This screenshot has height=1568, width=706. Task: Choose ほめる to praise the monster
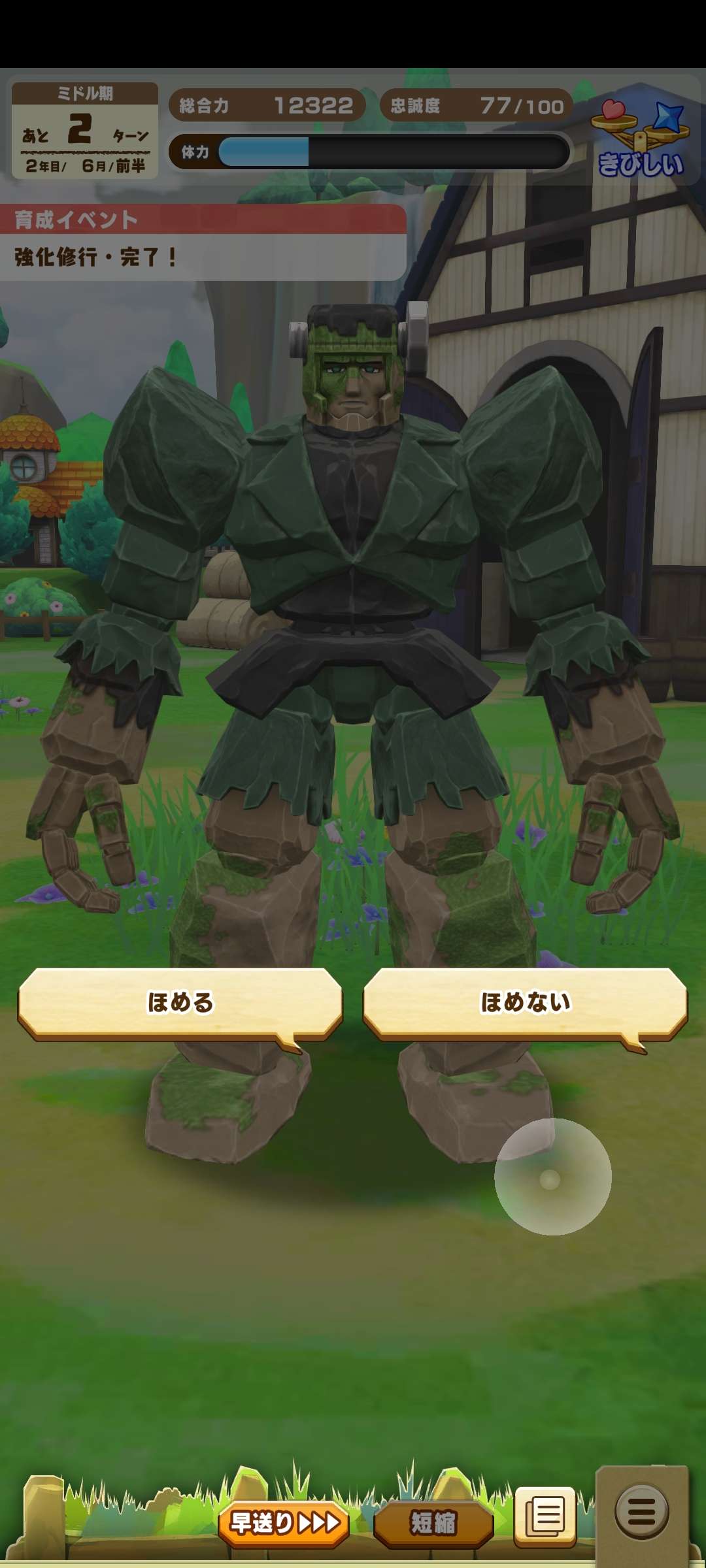tap(180, 1003)
